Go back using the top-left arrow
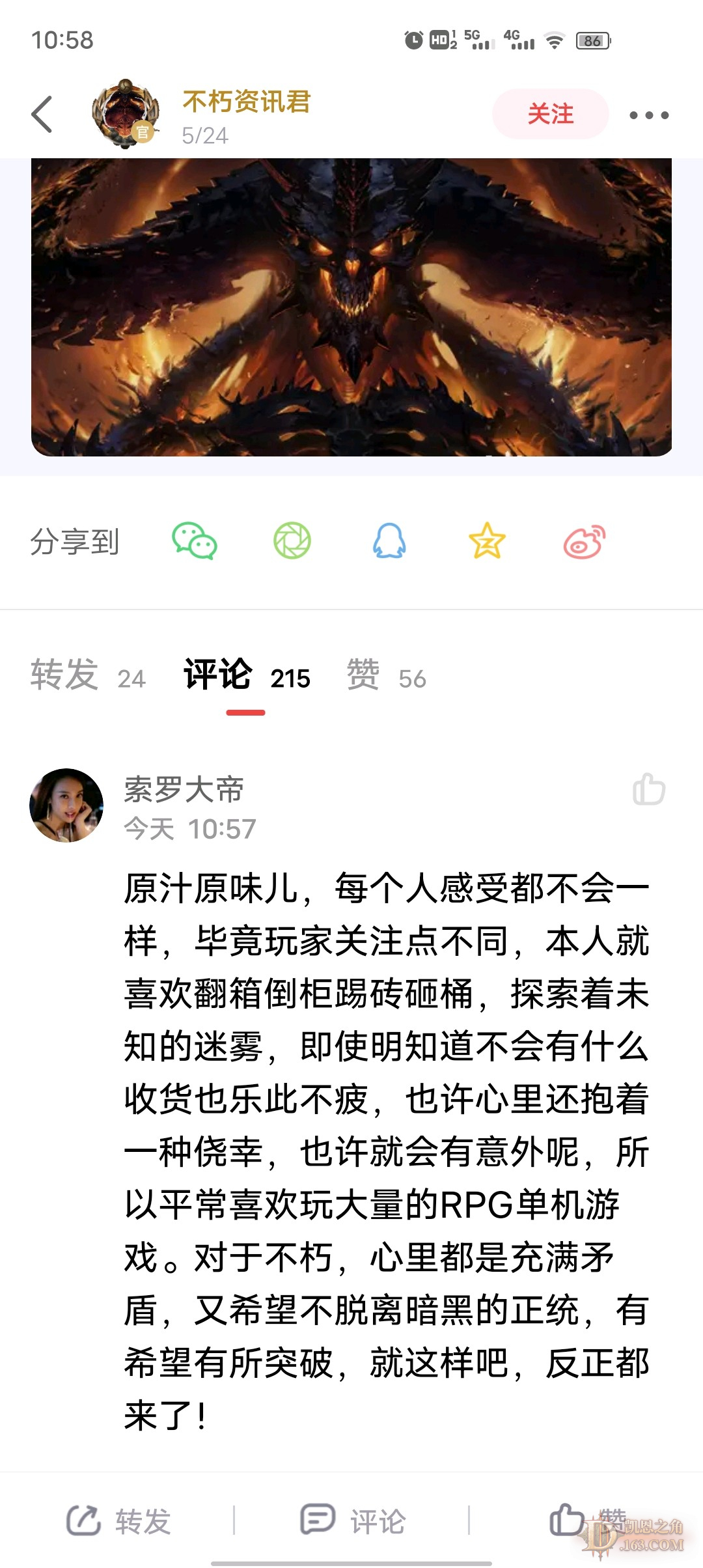Screen dimensions: 703x1568 coord(42,115)
